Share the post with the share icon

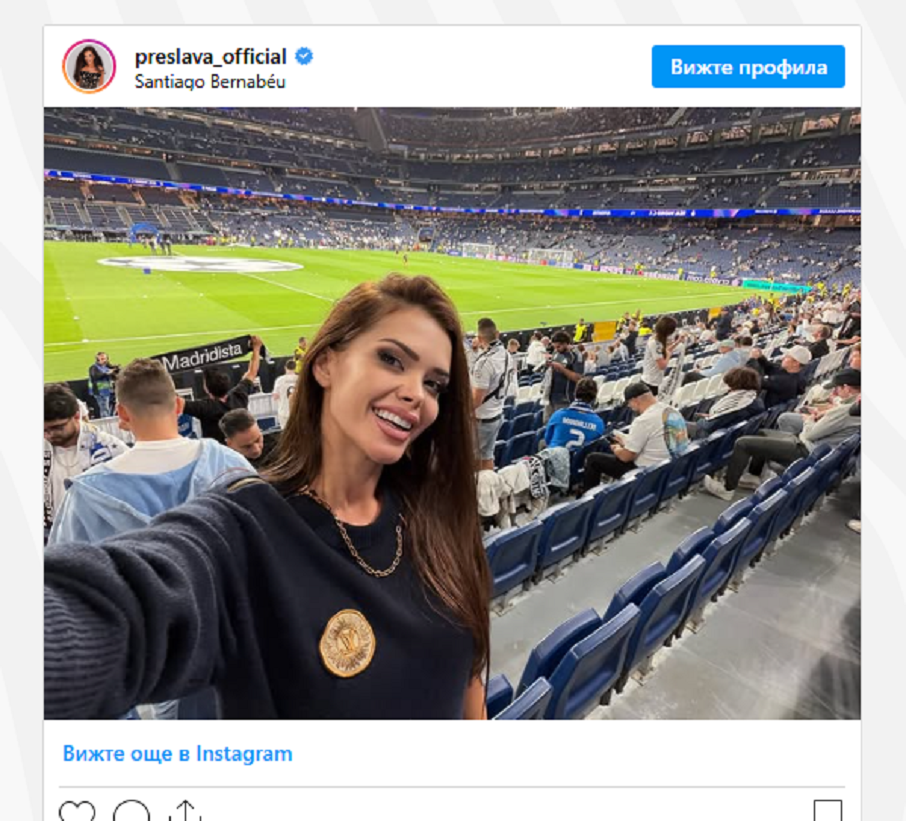[184, 811]
